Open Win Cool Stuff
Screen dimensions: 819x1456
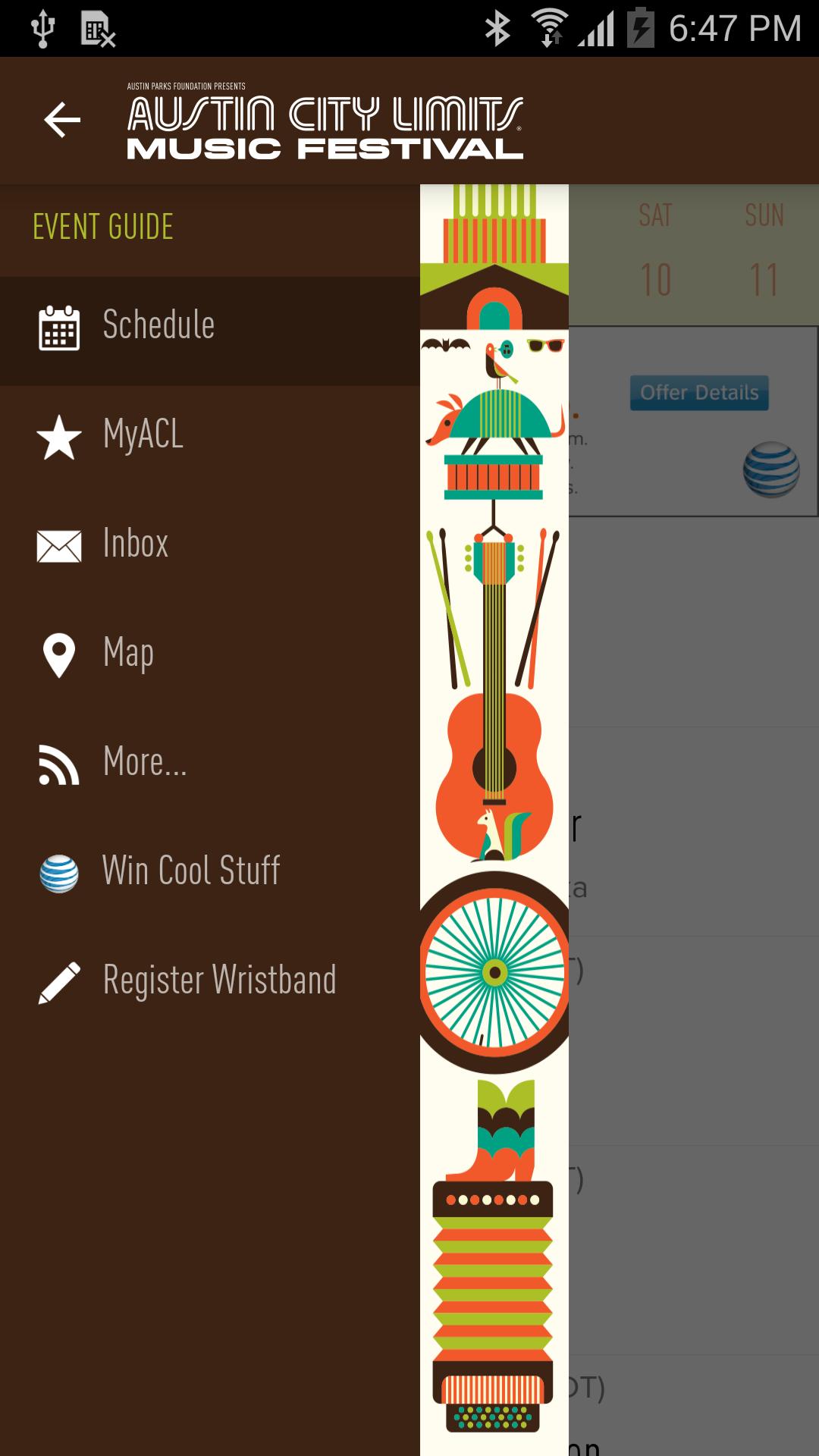[209, 872]
